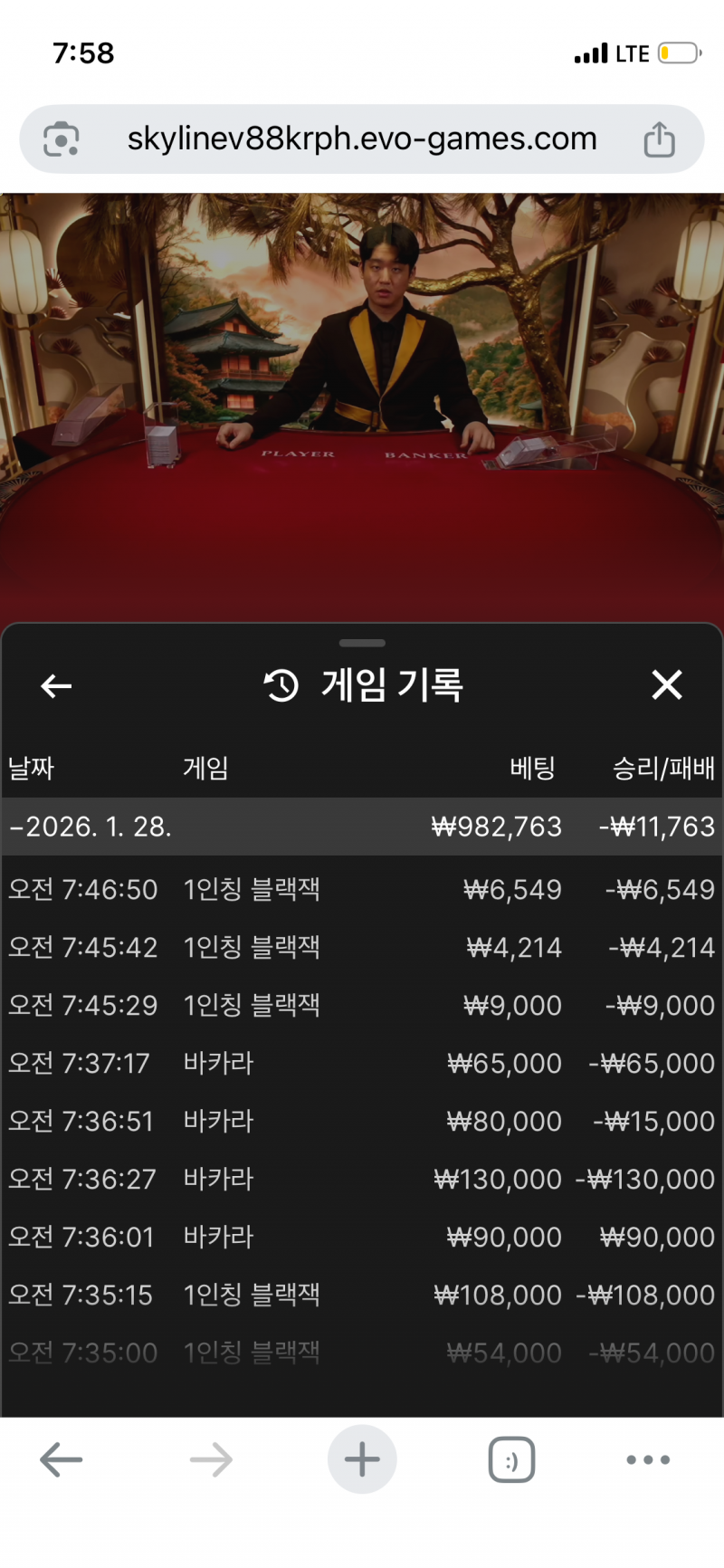Open the browser tab switcher

point(511,1459)
